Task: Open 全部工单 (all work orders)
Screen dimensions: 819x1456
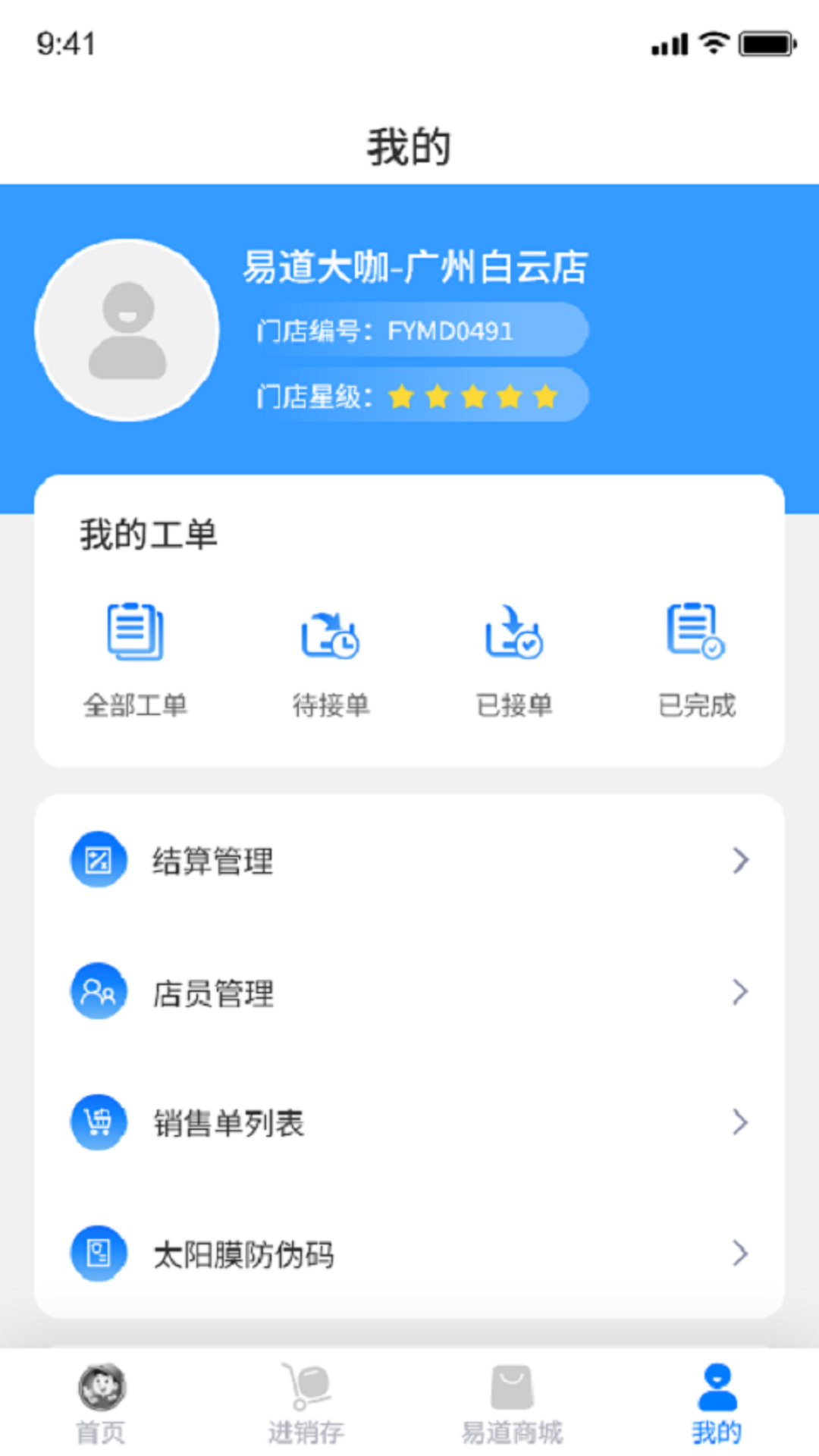Action: (136, 656)
